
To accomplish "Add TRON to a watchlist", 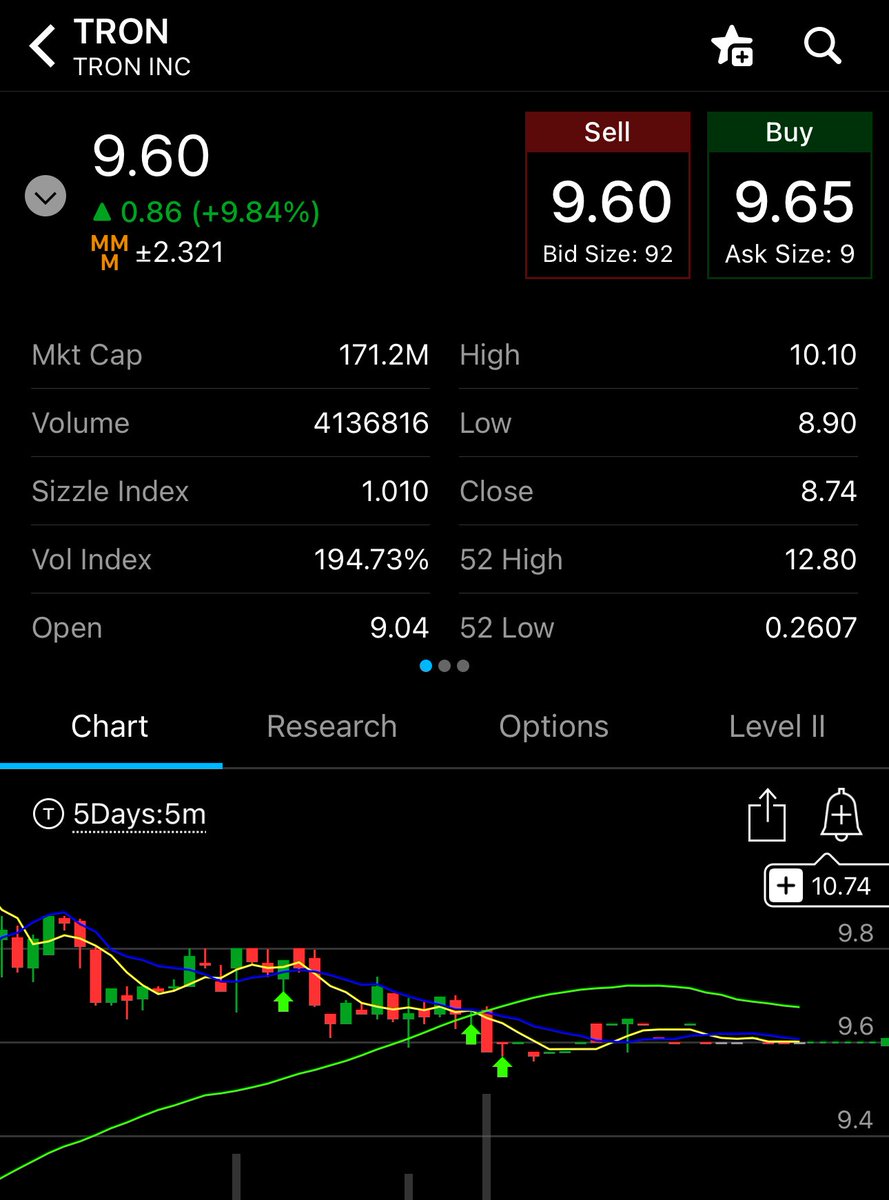I will tap(731, 47).
